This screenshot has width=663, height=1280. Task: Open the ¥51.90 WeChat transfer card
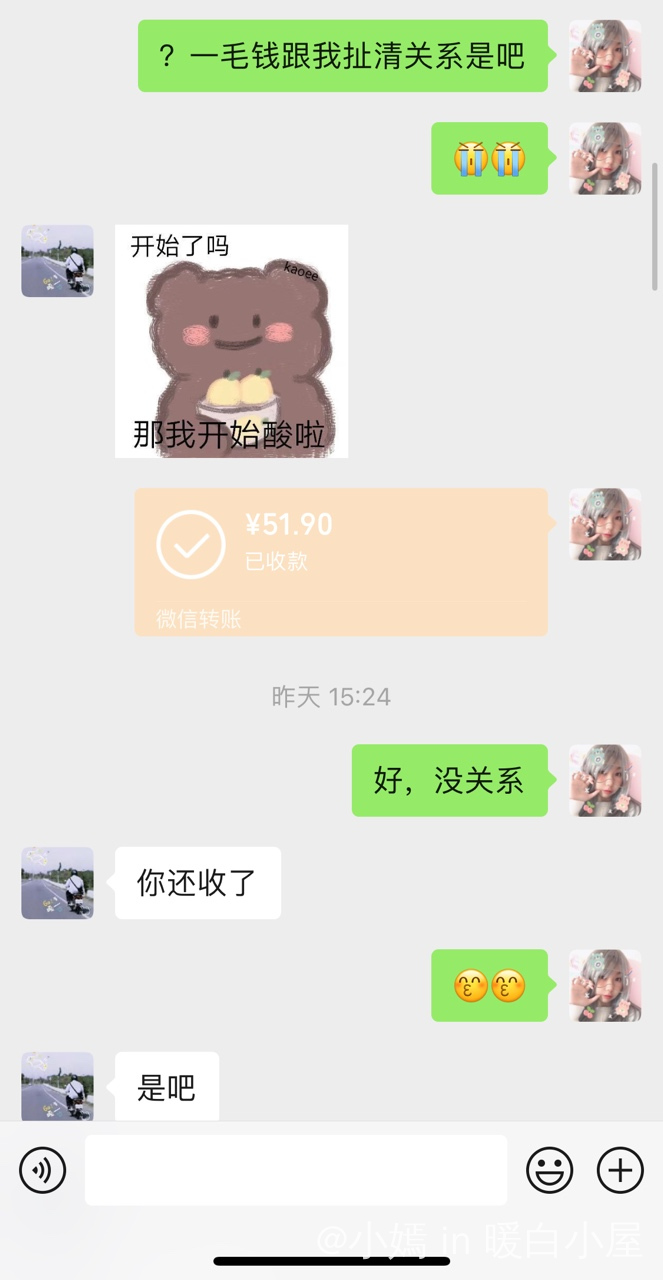pyautogui.click(x=341, y=561)
